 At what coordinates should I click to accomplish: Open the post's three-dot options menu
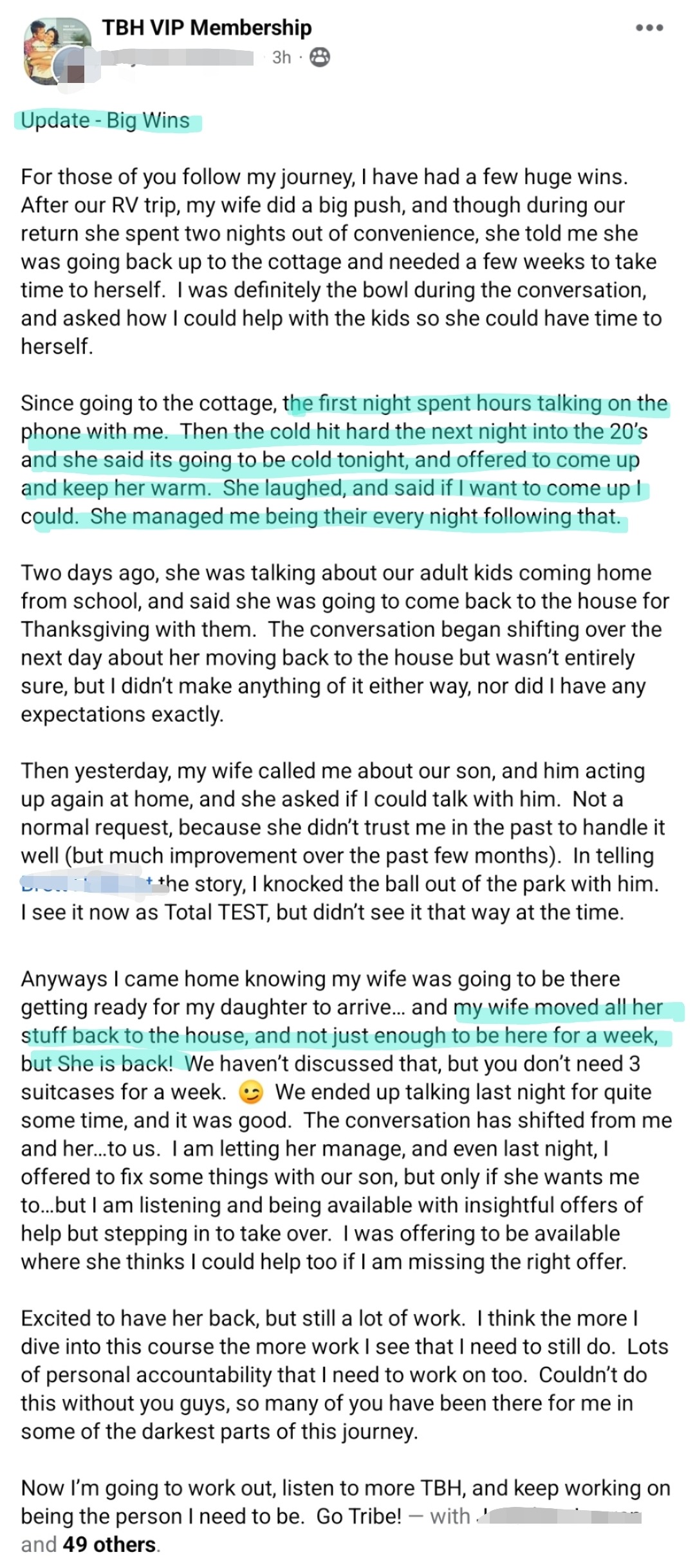tap(649, 28)
